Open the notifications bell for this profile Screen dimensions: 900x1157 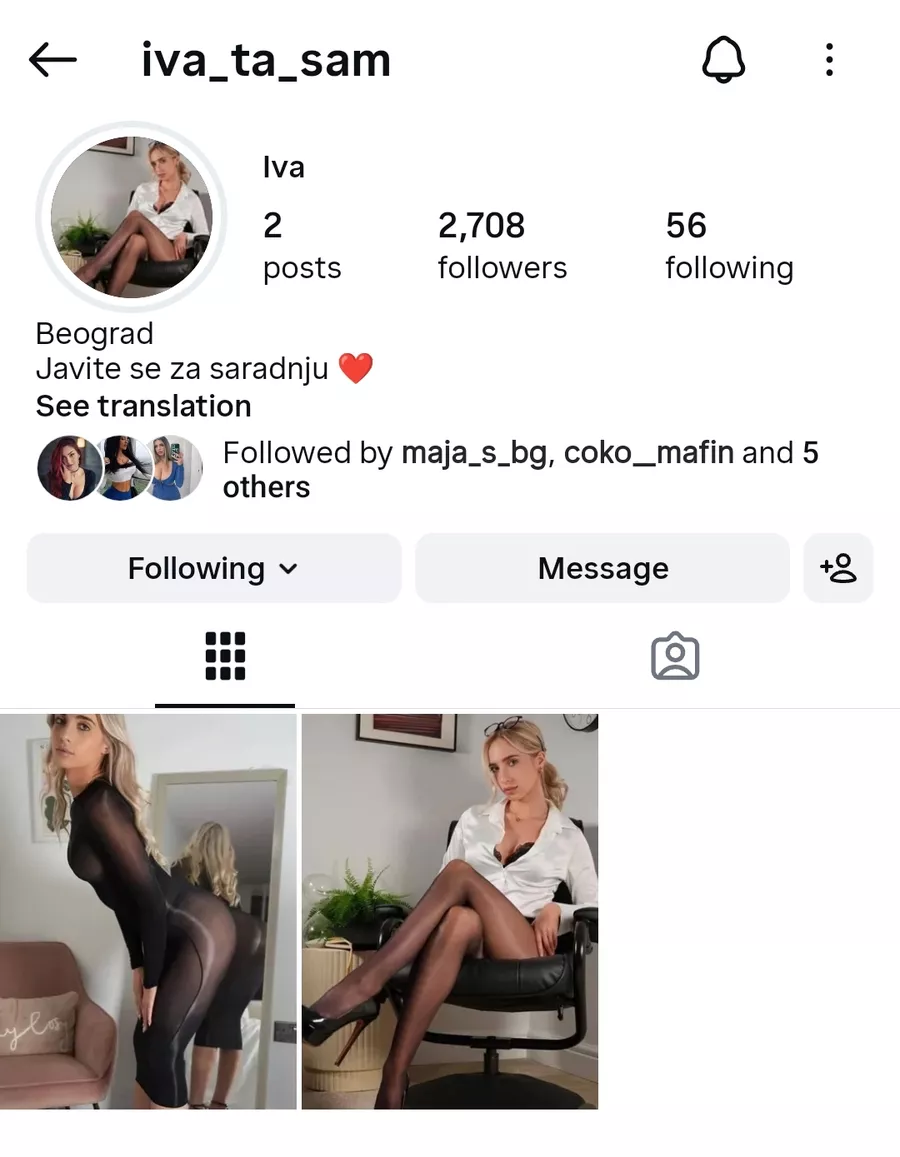pyautogui.click(x=723, y=60)
